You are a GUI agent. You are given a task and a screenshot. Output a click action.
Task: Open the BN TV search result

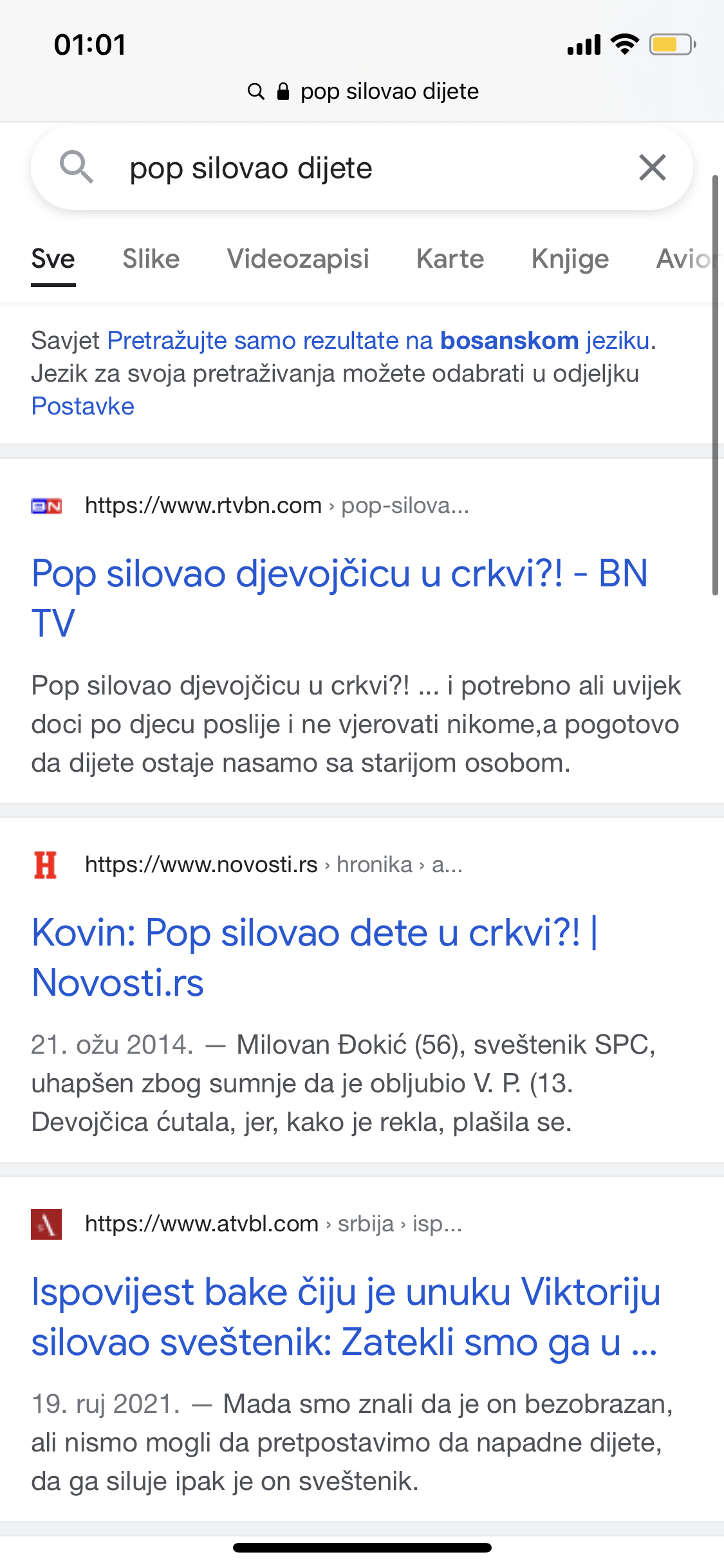340,598
